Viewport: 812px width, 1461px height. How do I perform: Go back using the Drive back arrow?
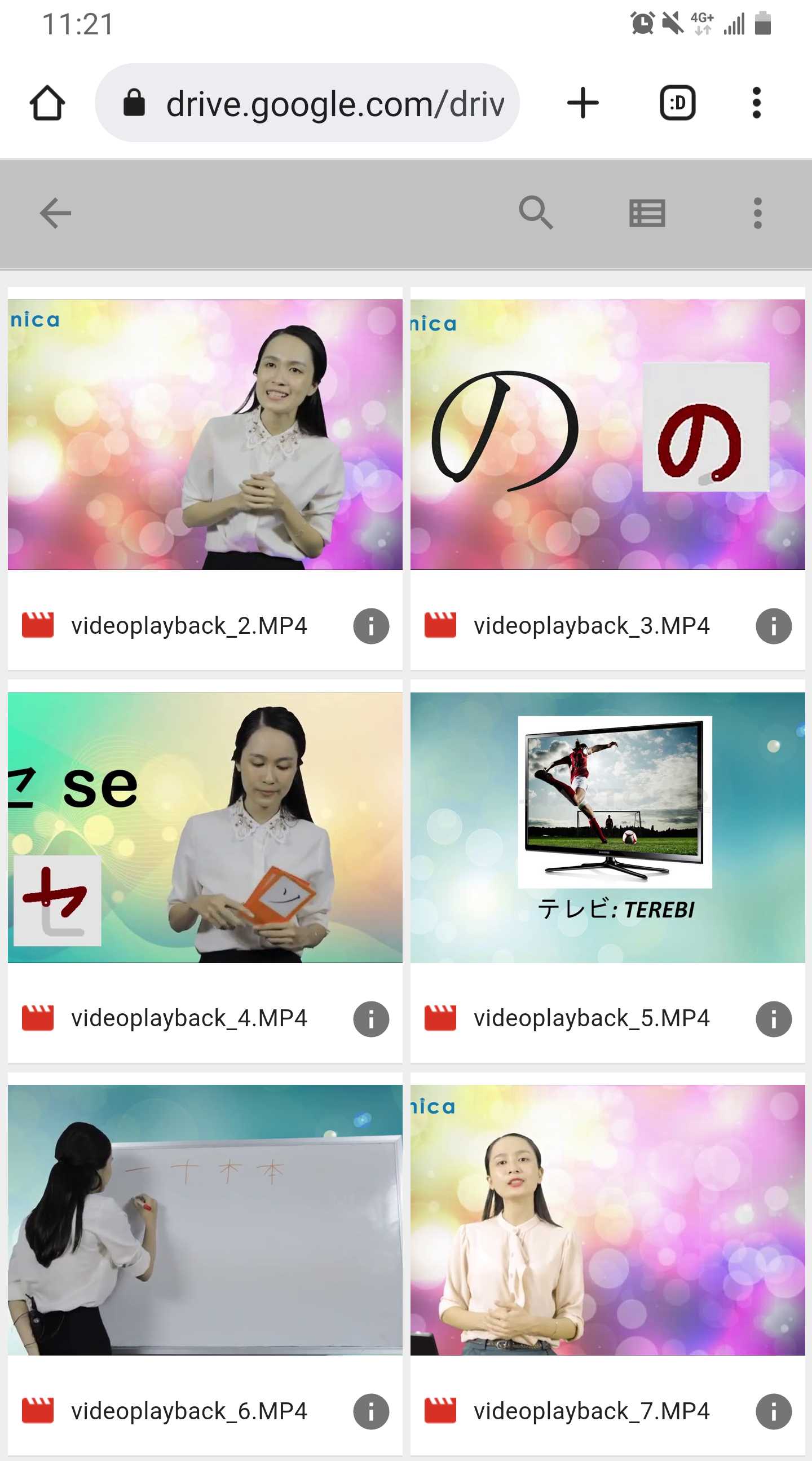(56, 213)
